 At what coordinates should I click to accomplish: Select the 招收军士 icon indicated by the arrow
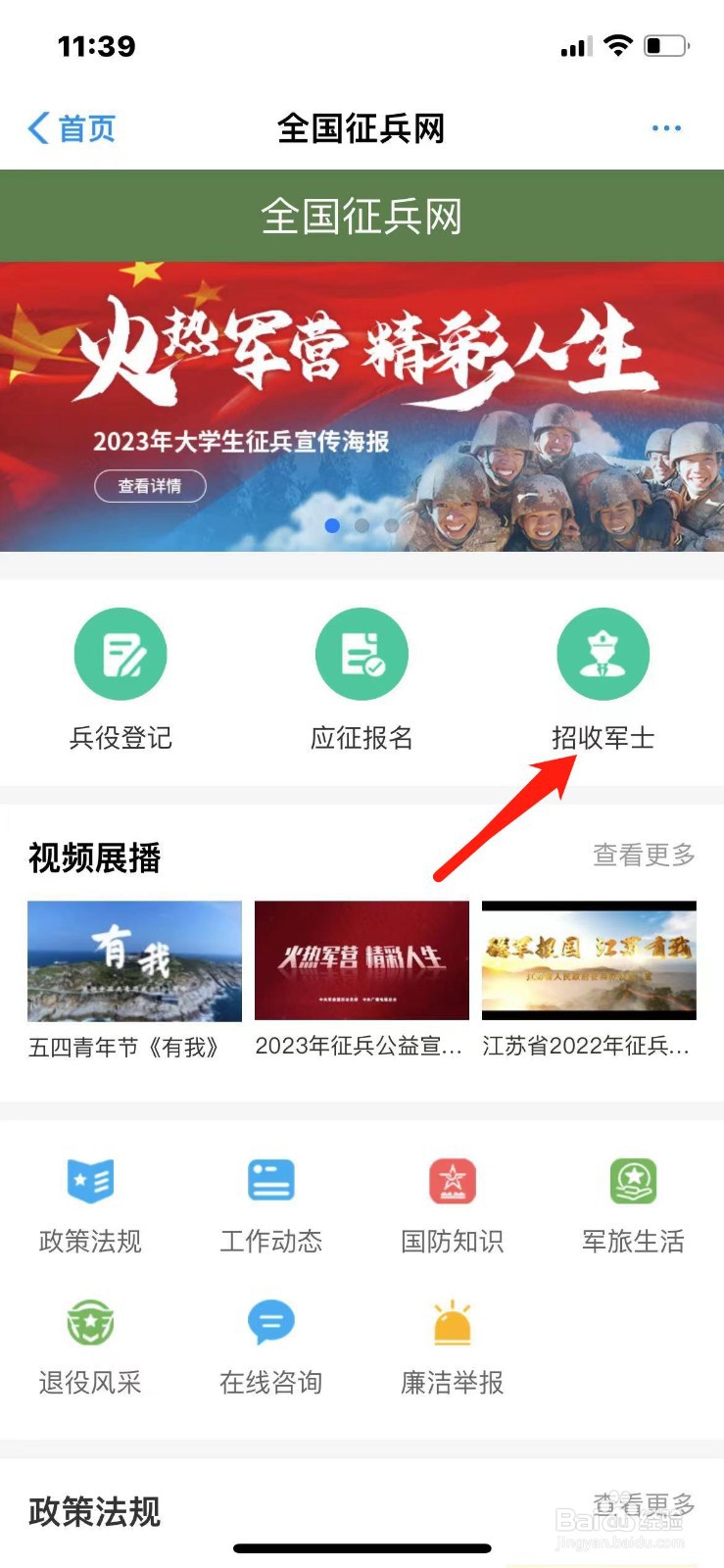tap(603, 654)
